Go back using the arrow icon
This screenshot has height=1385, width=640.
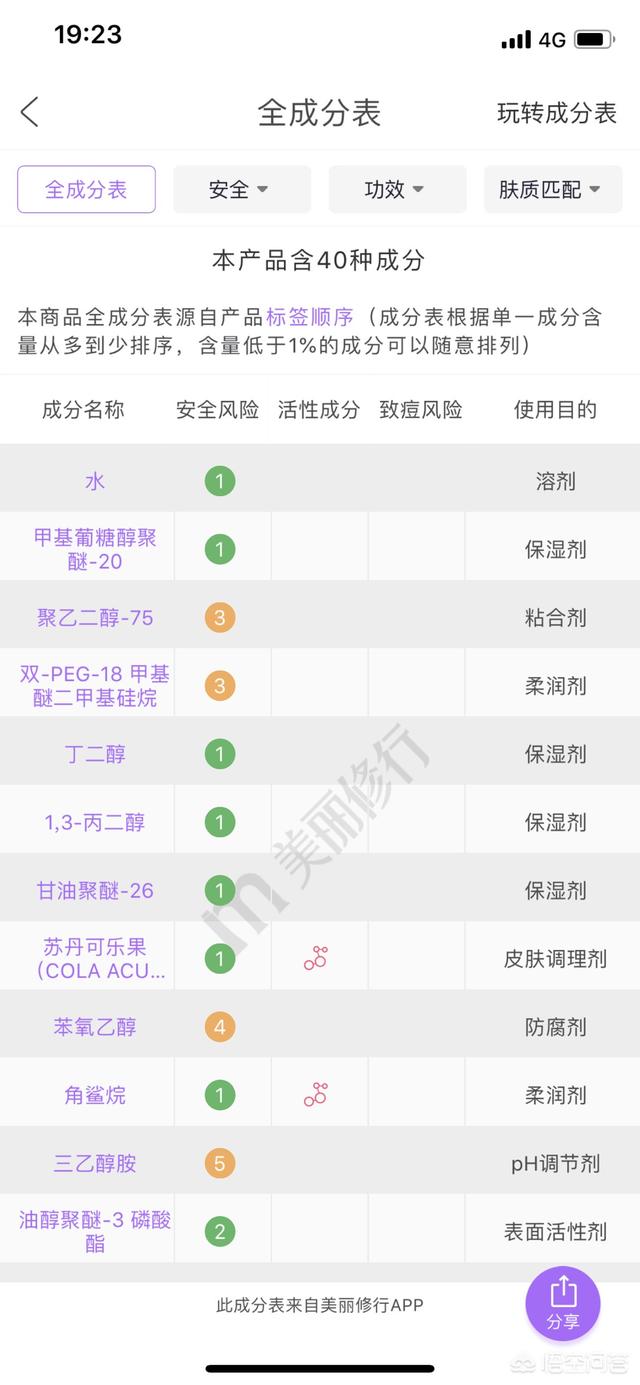click(x=30, y=112)
